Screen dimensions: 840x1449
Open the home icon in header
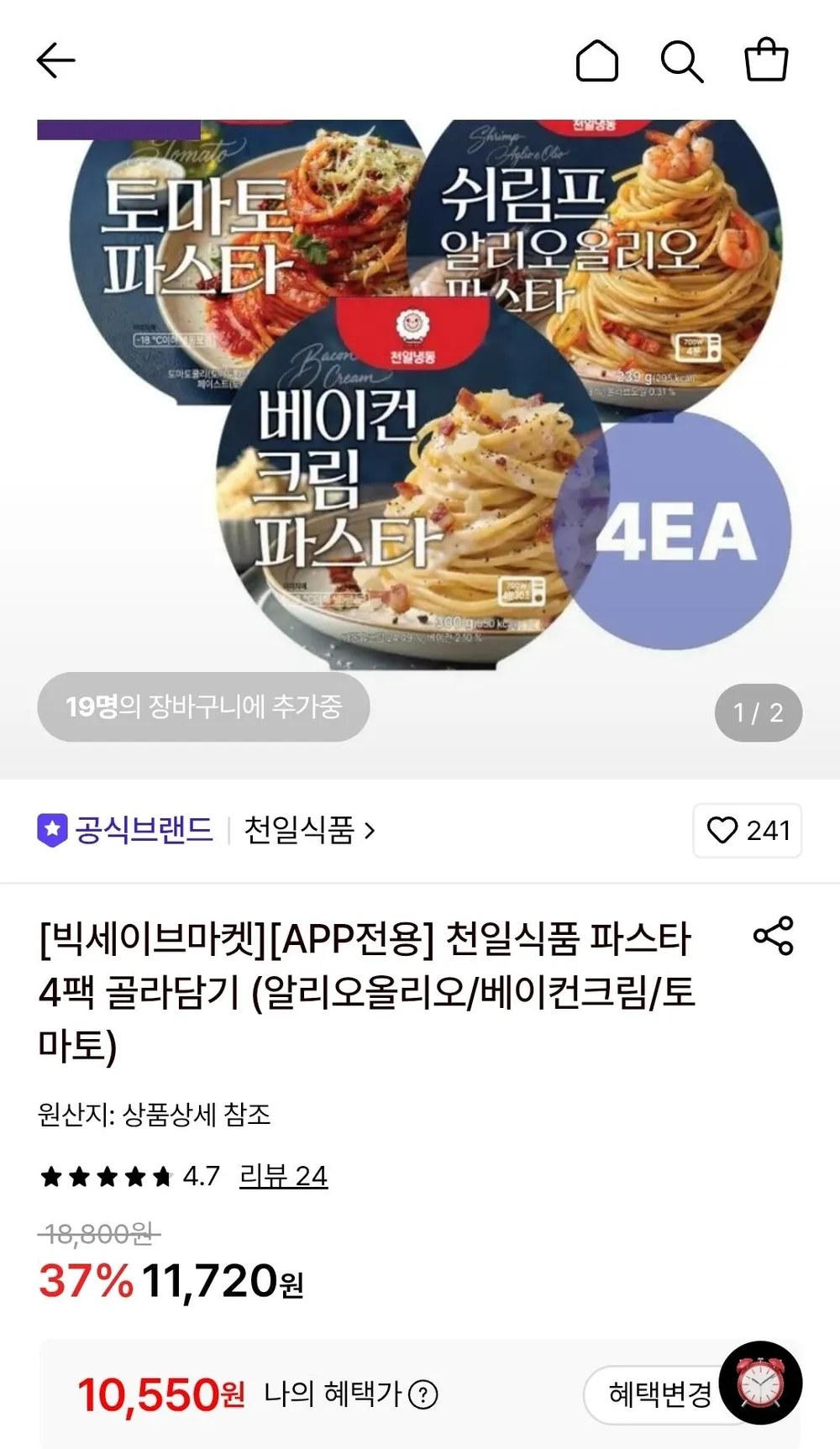(597, 60)
